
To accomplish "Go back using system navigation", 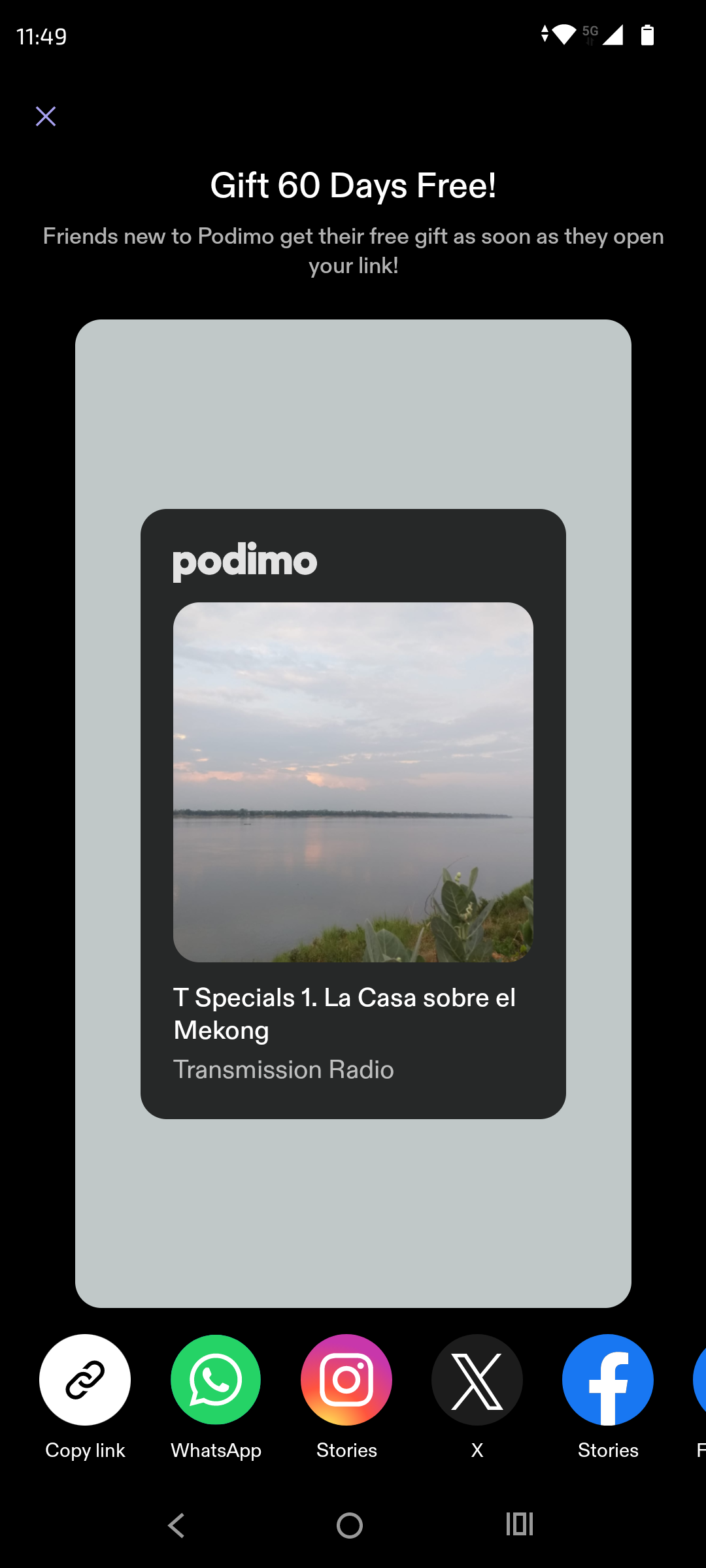I will click(176, 1526).
